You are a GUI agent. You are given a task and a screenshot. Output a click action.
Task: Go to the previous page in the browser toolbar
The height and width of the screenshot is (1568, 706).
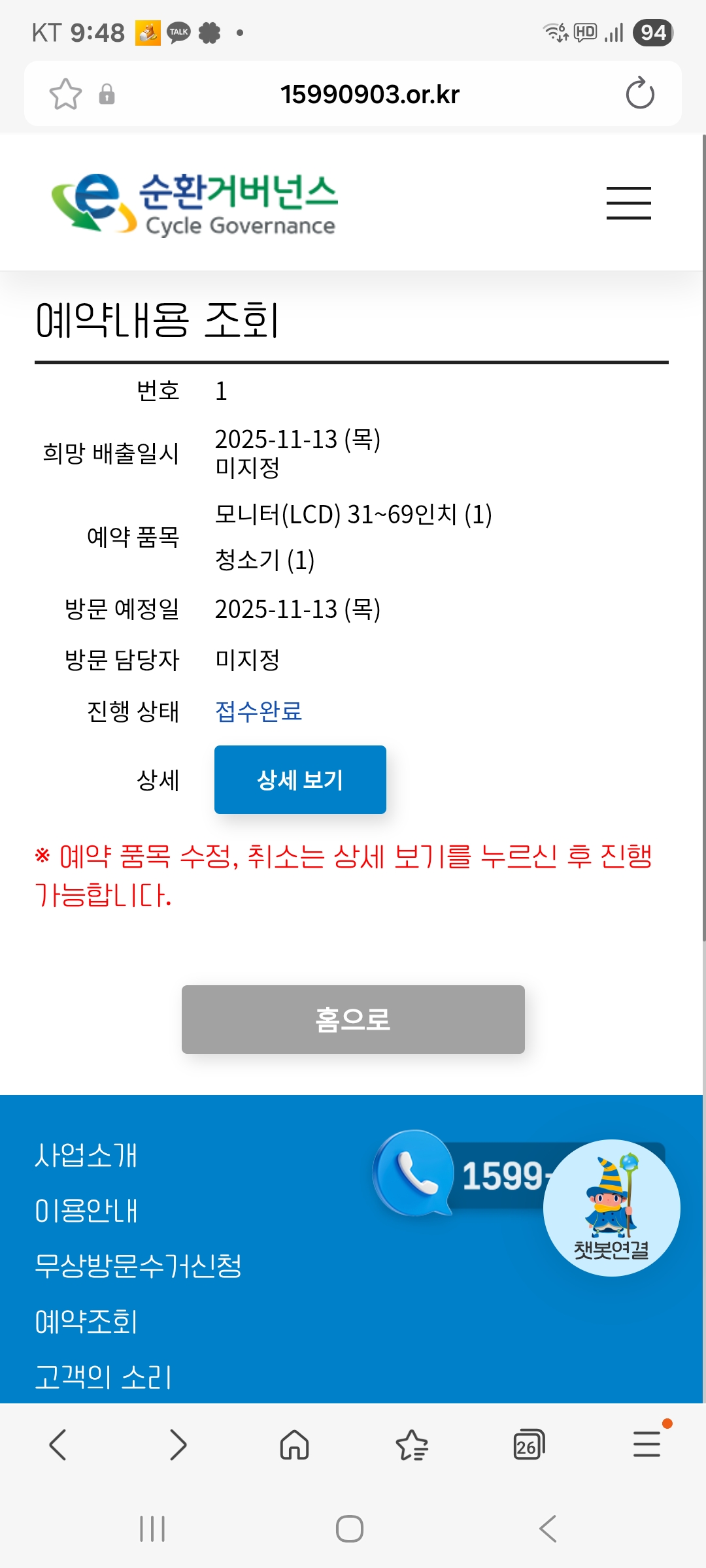pyautogui.click(x=58, y=1445)
